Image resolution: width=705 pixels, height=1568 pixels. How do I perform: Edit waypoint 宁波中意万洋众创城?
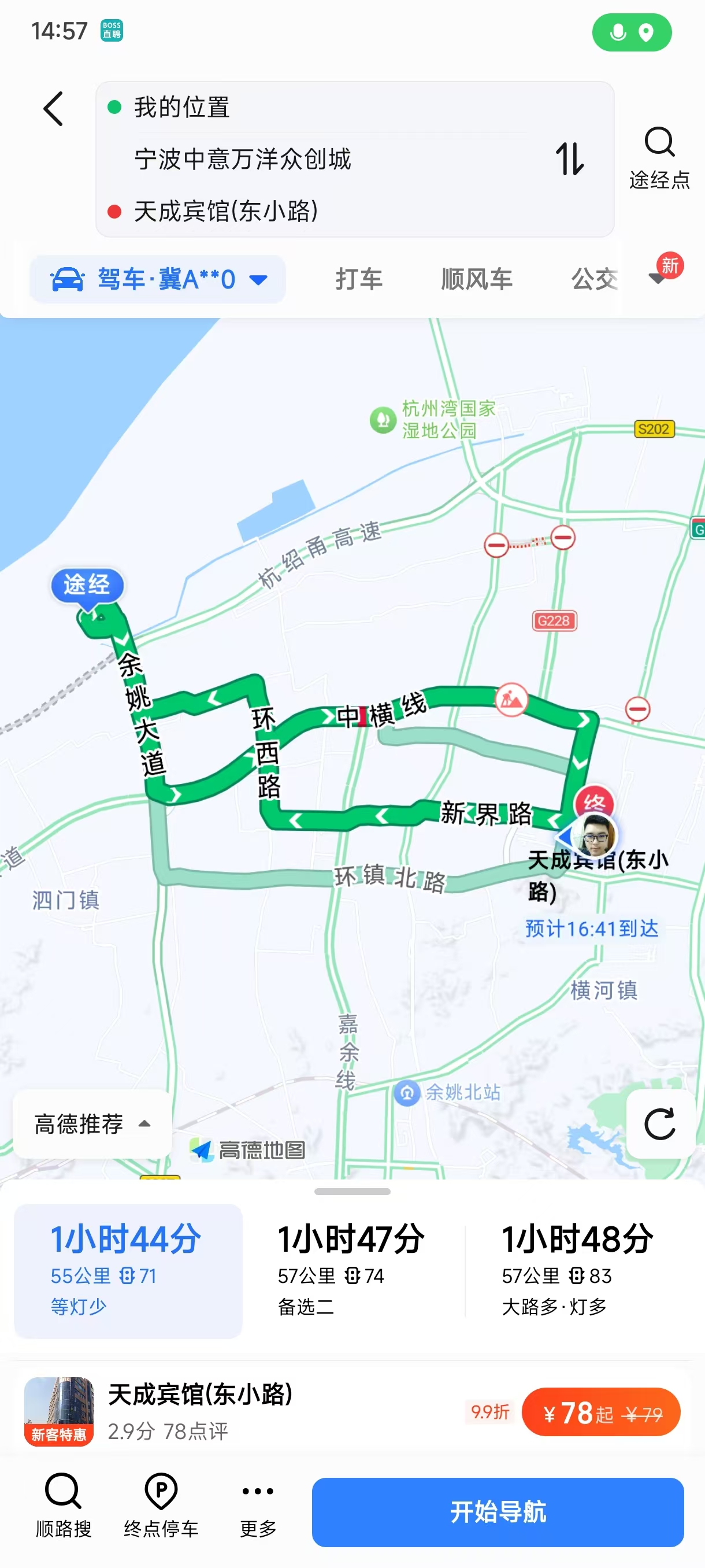tap(243, 160)
